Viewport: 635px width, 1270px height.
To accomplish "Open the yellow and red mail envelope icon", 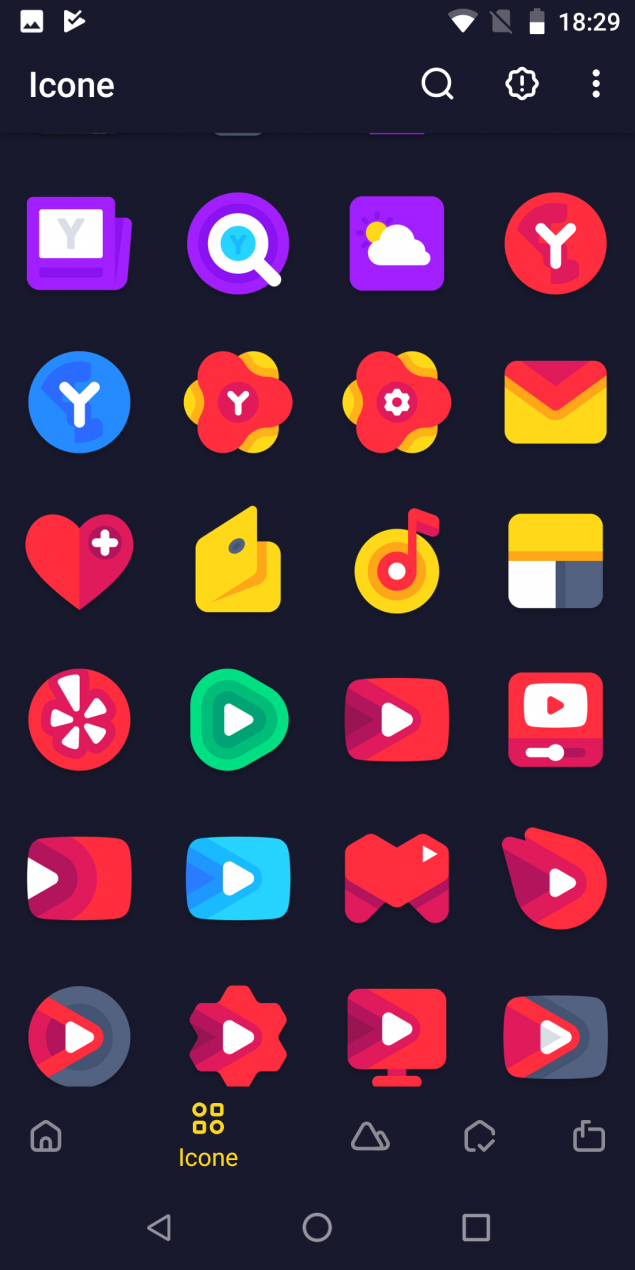I will pyautogui.click(x=556, y=402).
